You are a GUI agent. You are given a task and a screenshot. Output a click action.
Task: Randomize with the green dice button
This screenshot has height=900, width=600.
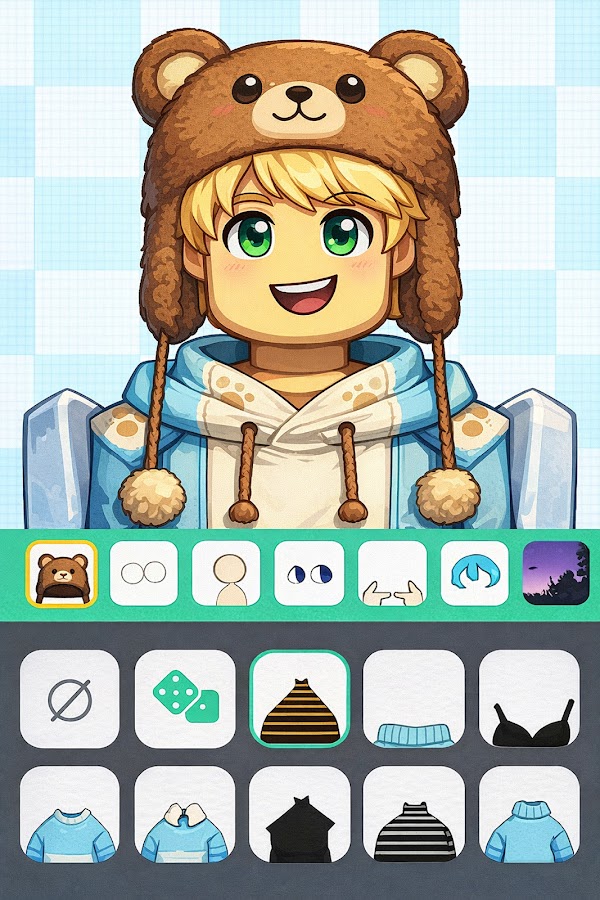click(185, 699)
